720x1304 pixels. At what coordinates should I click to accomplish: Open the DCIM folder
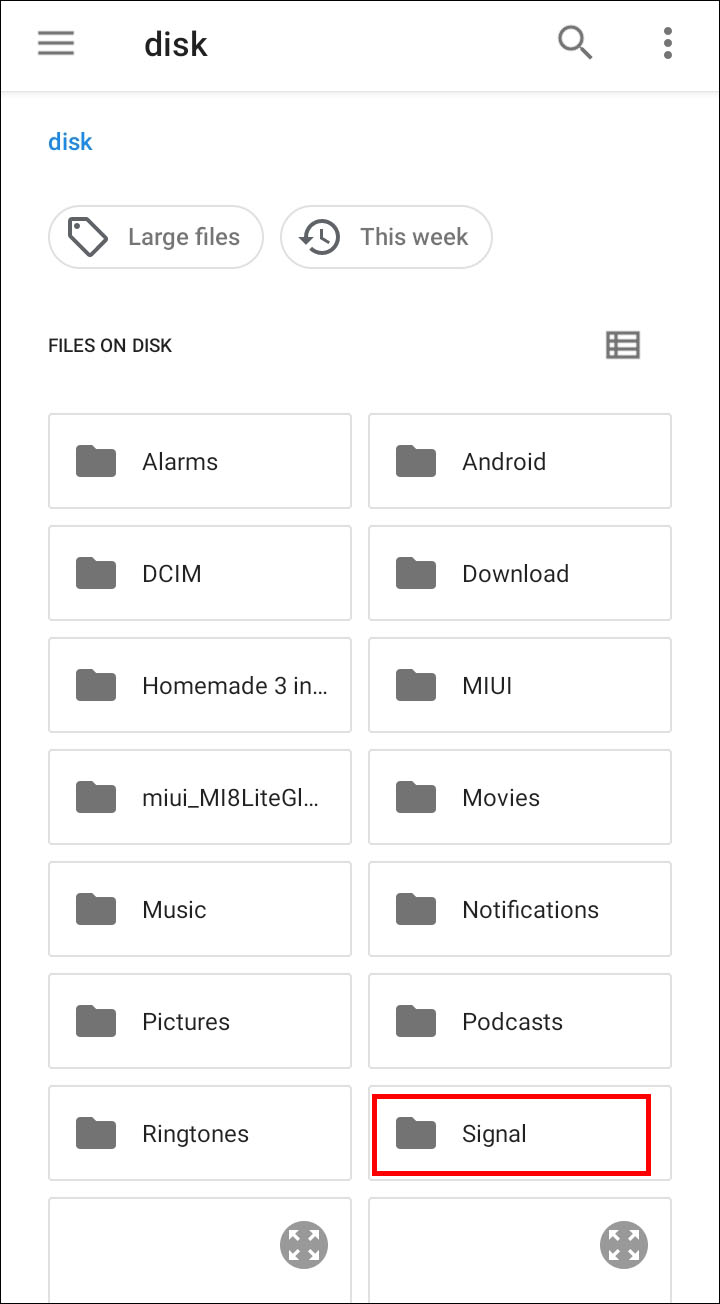200,573
